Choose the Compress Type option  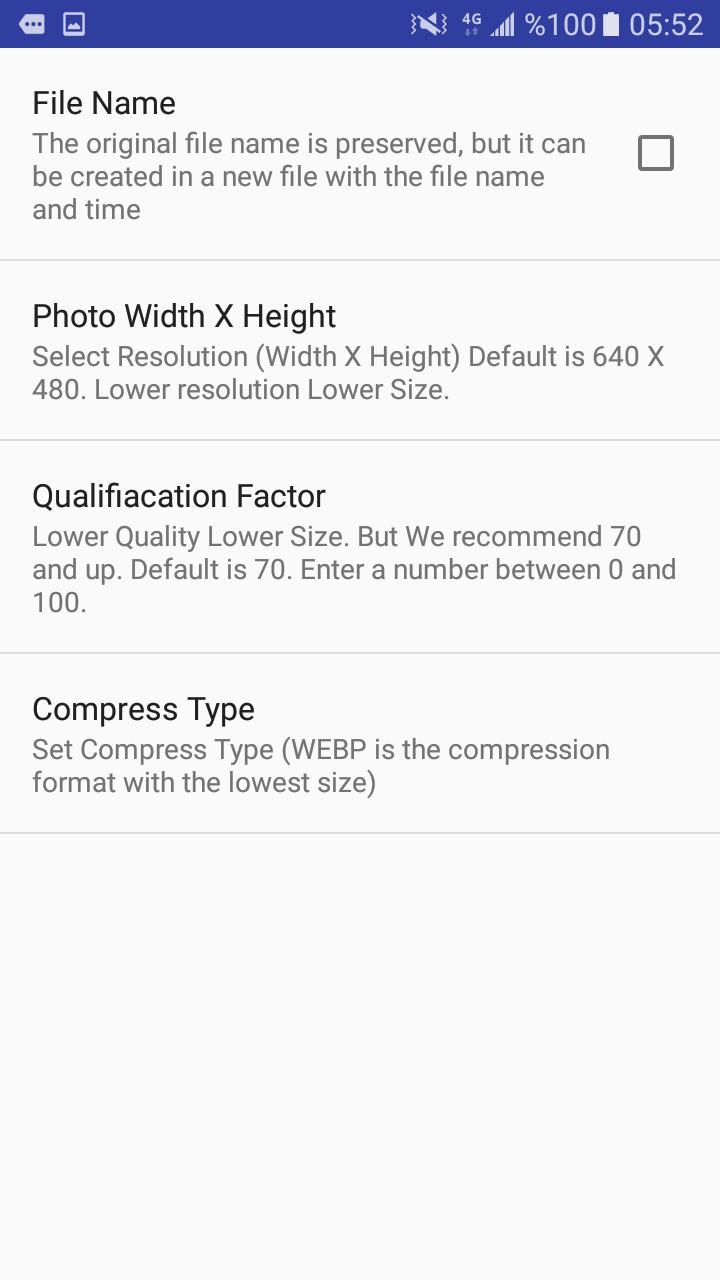pos(360,744)
